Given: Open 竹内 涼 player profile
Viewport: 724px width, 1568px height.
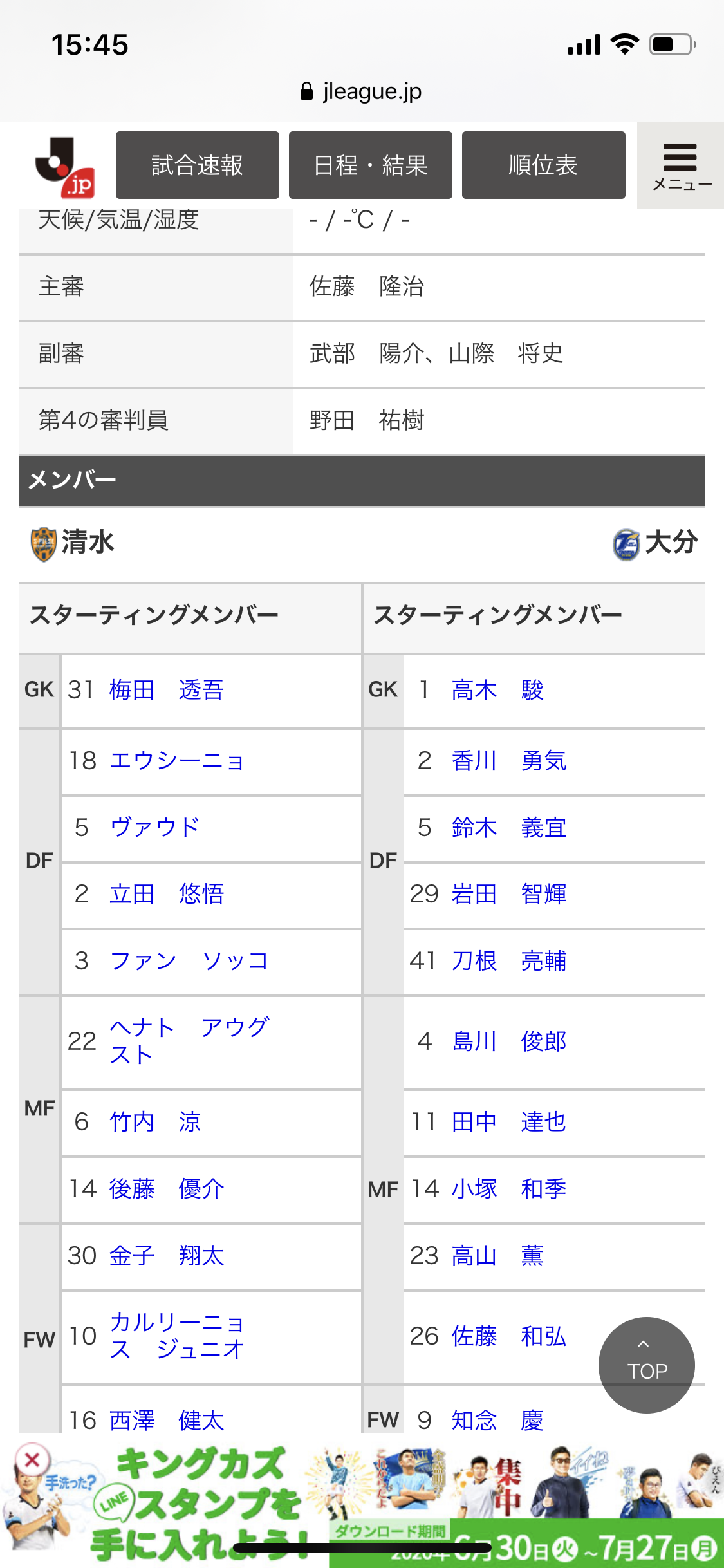Looking at the screenshot, I should [155, 1122].
